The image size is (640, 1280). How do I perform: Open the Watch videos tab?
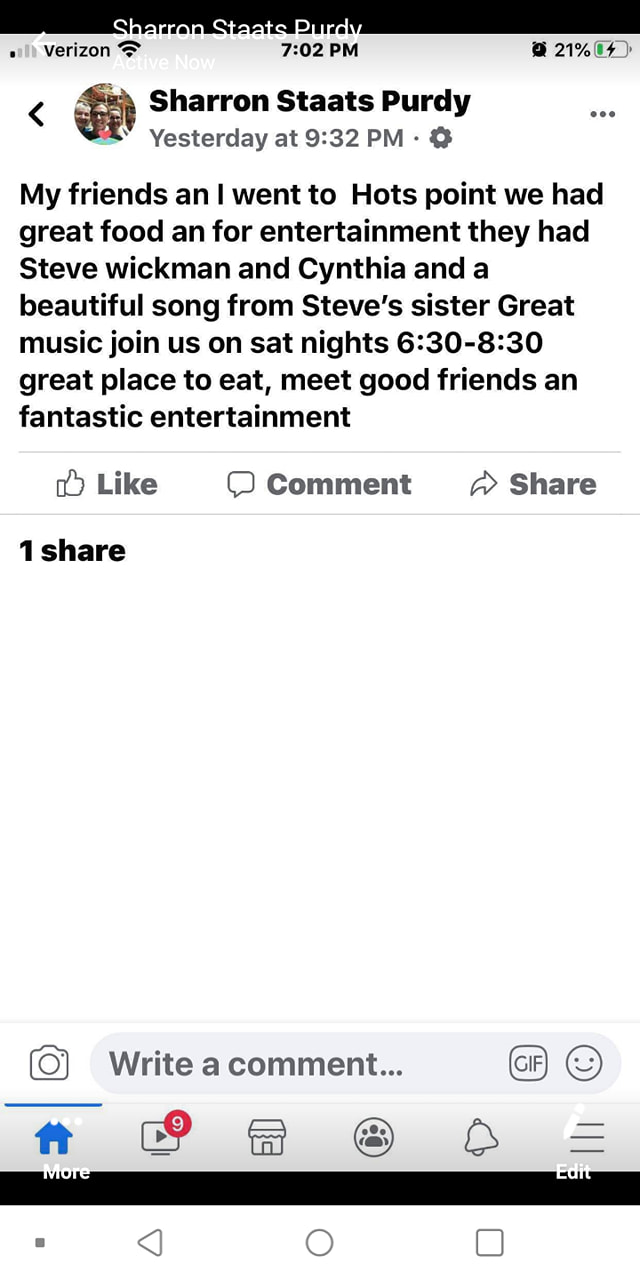(x=161, y=1137)
